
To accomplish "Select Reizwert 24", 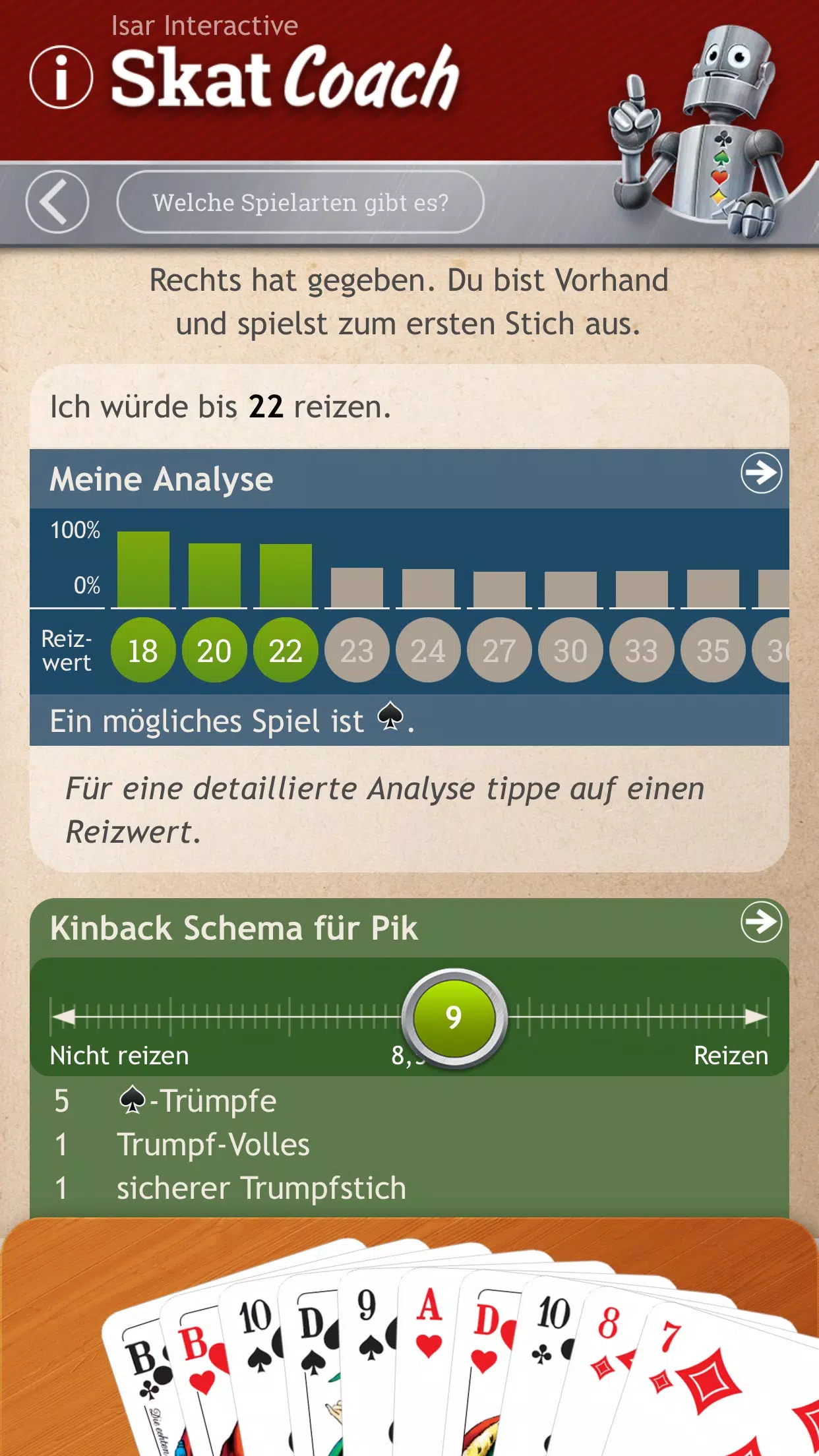I will click(428, 650).
